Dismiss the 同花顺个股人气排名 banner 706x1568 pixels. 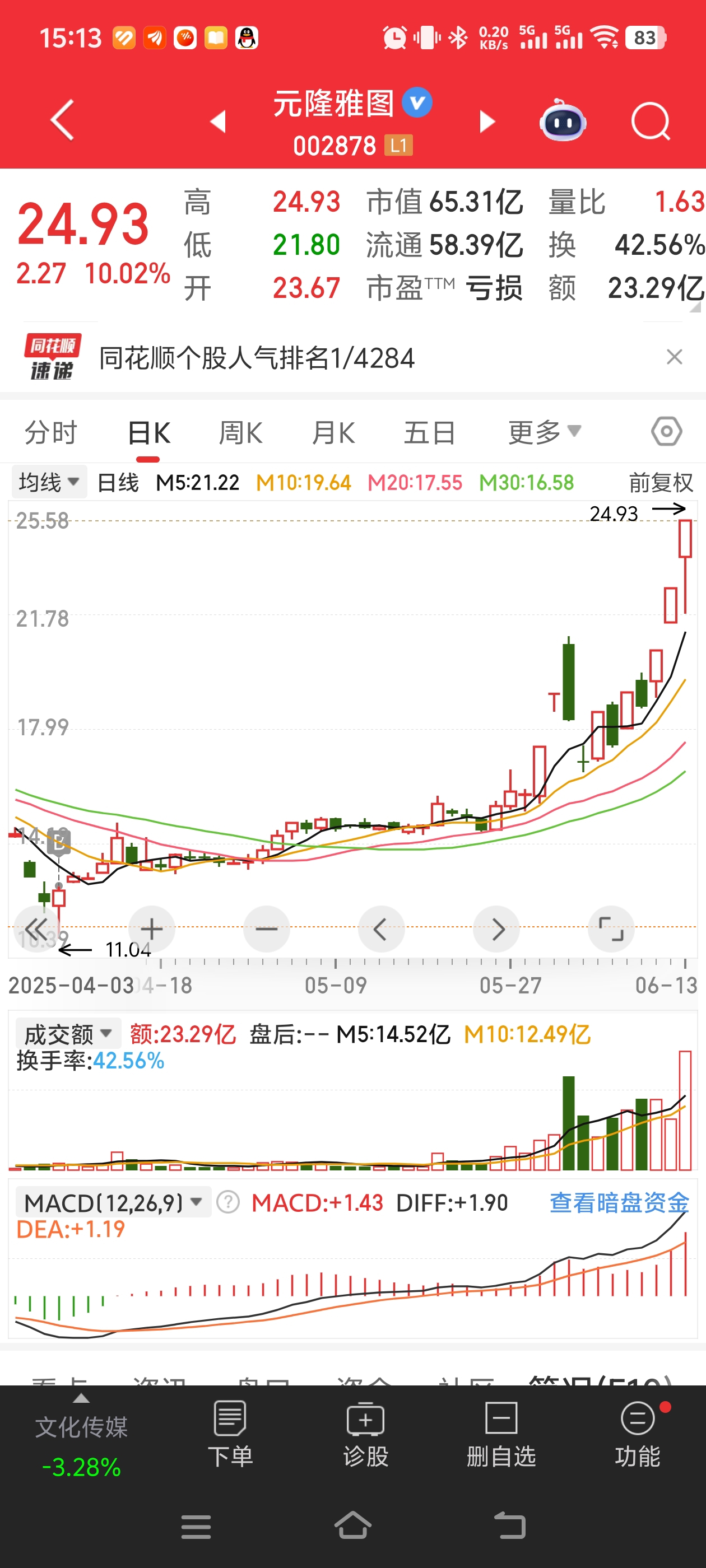click(674, 357)
